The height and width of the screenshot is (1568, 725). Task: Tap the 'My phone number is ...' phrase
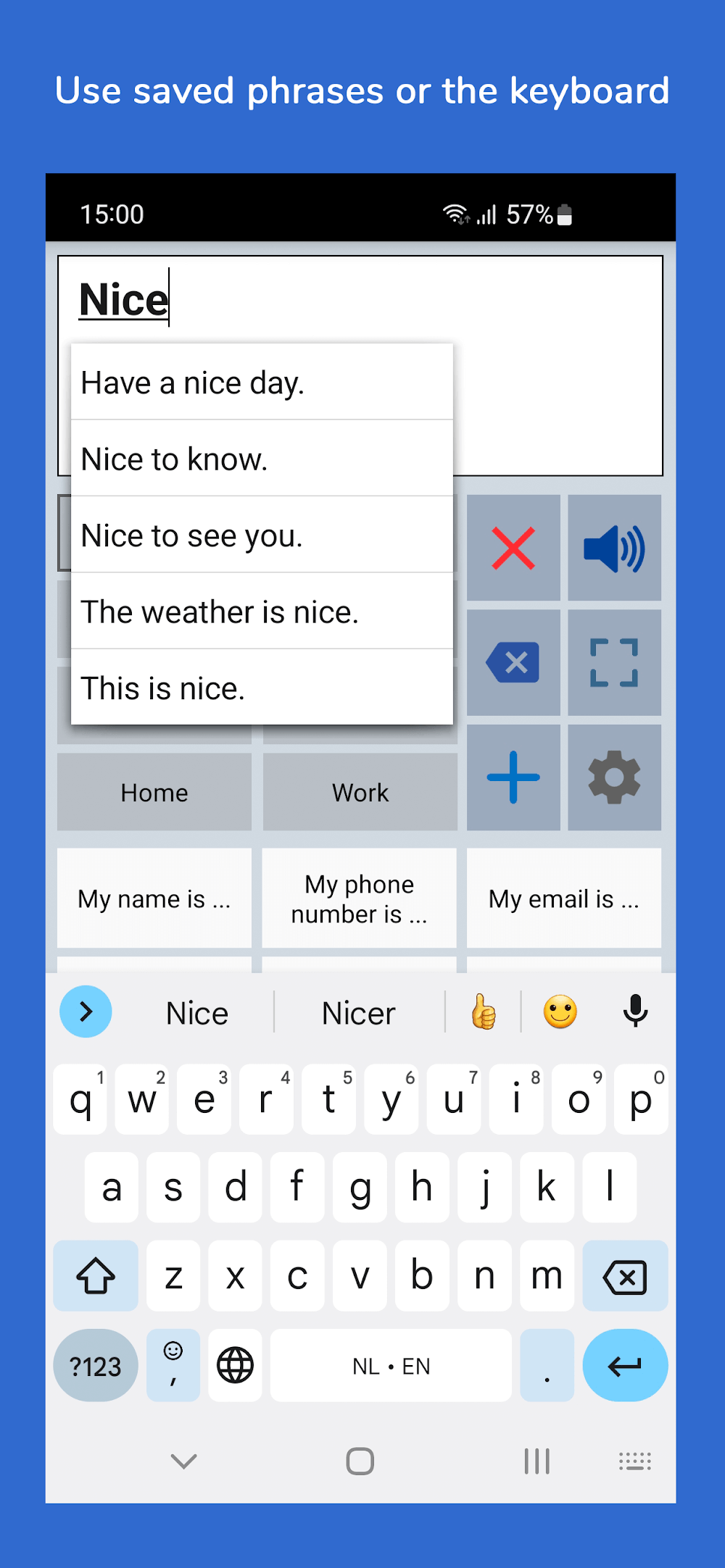[x=359, y=898]
